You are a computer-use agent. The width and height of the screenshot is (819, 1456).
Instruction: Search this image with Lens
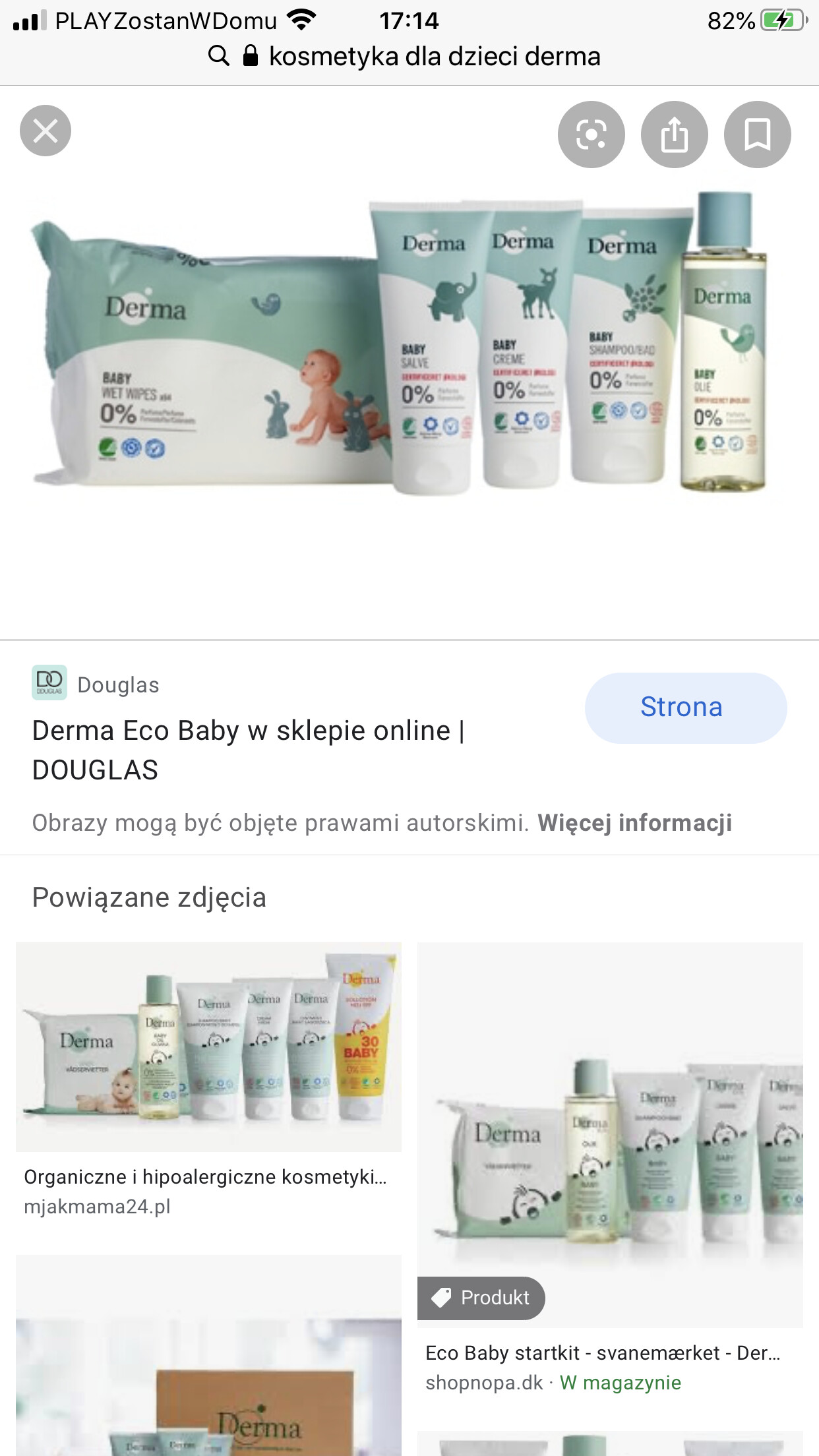point(591,135)
